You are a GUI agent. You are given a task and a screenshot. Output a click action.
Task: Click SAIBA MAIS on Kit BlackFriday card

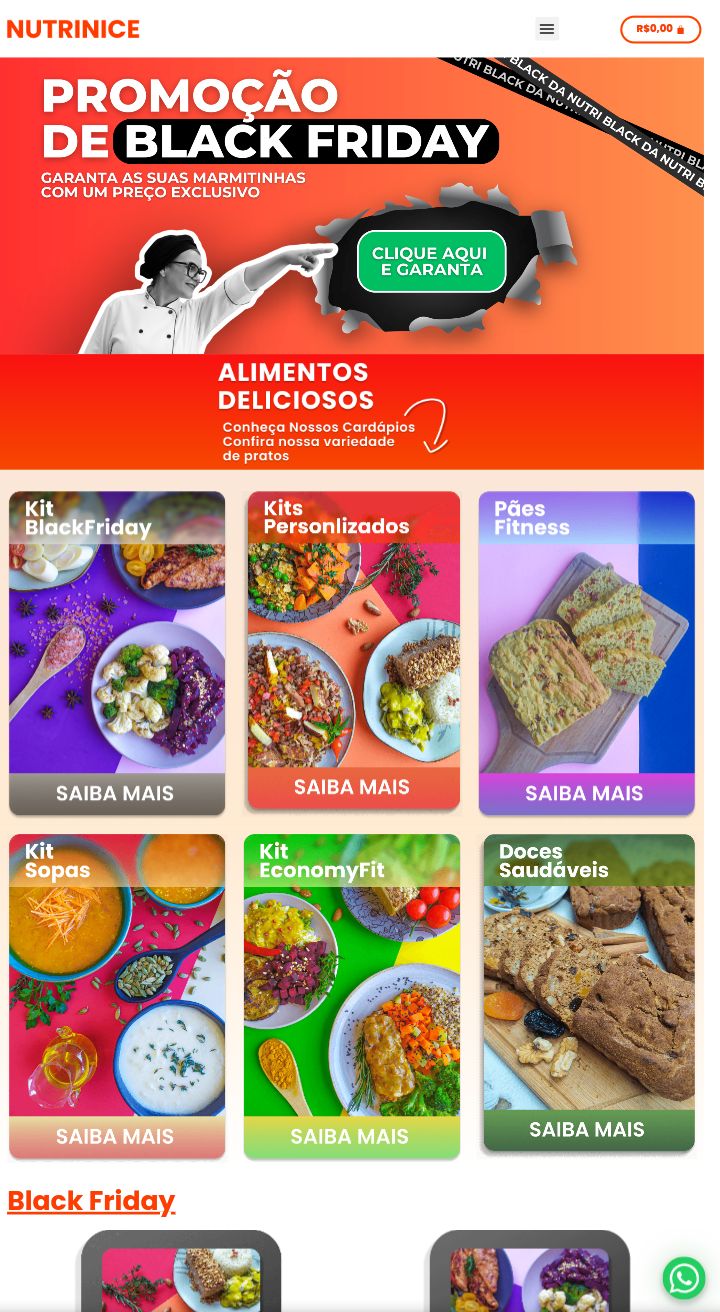pos(117,792)
